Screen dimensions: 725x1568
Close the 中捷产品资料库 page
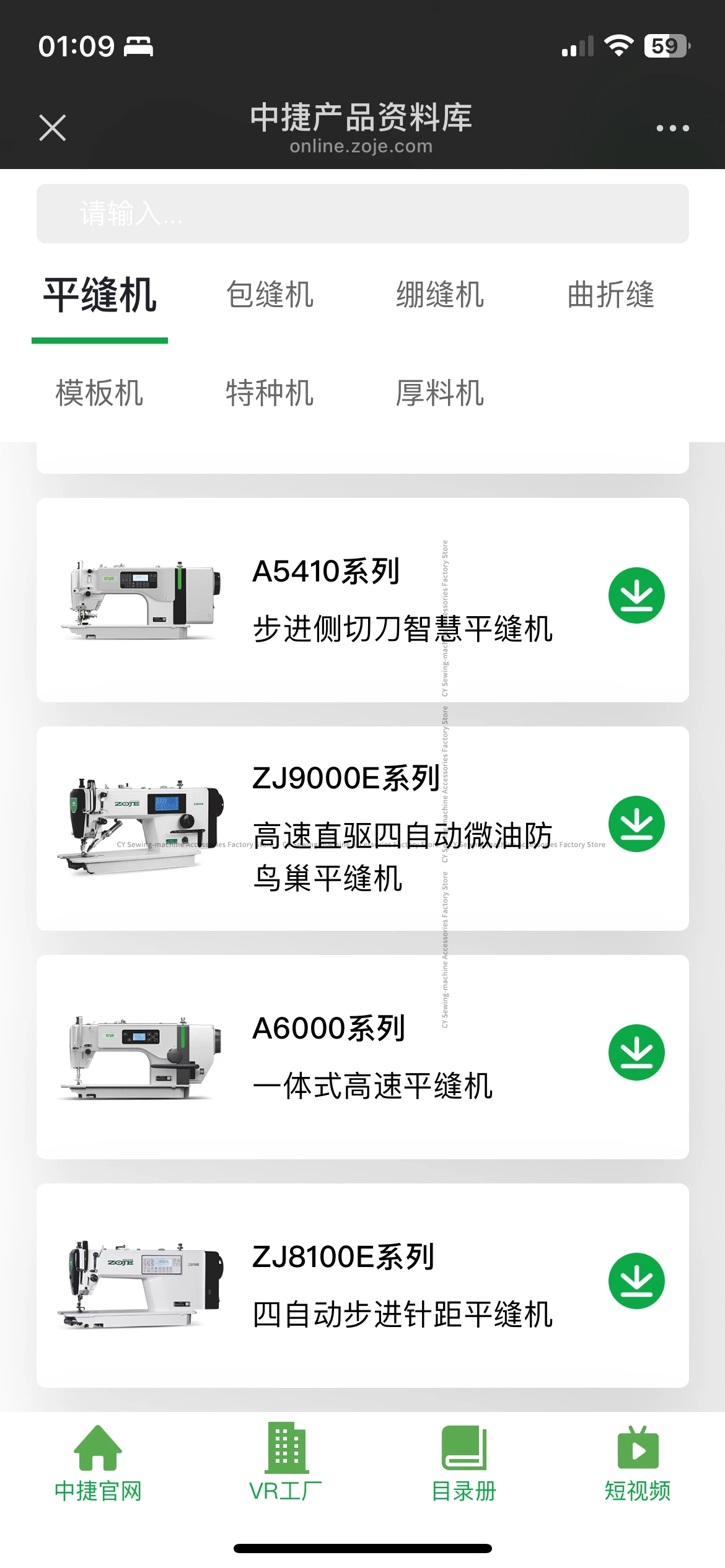tap(53, 128)
